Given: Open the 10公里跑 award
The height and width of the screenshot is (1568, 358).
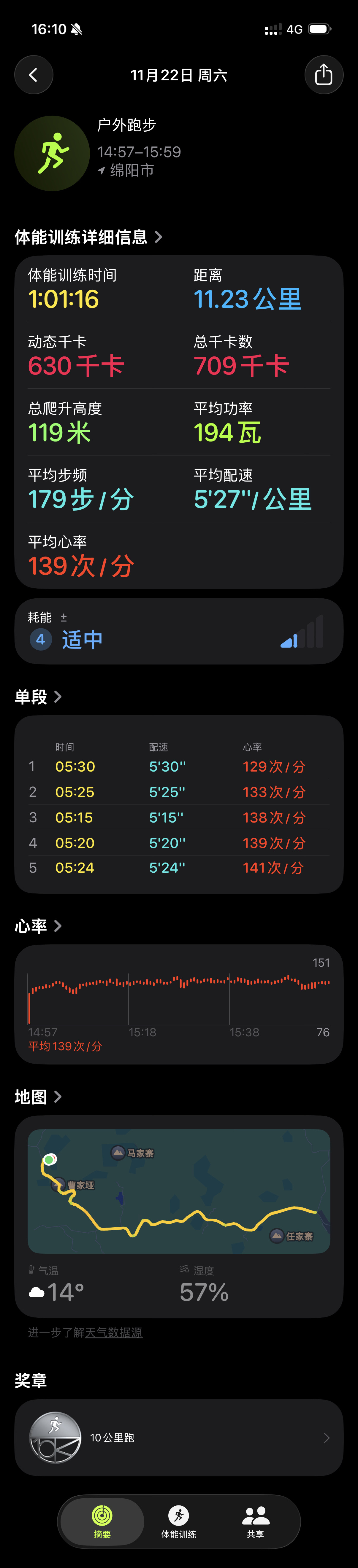Looking at the screenshot, I should click(x=179, y=1437).
